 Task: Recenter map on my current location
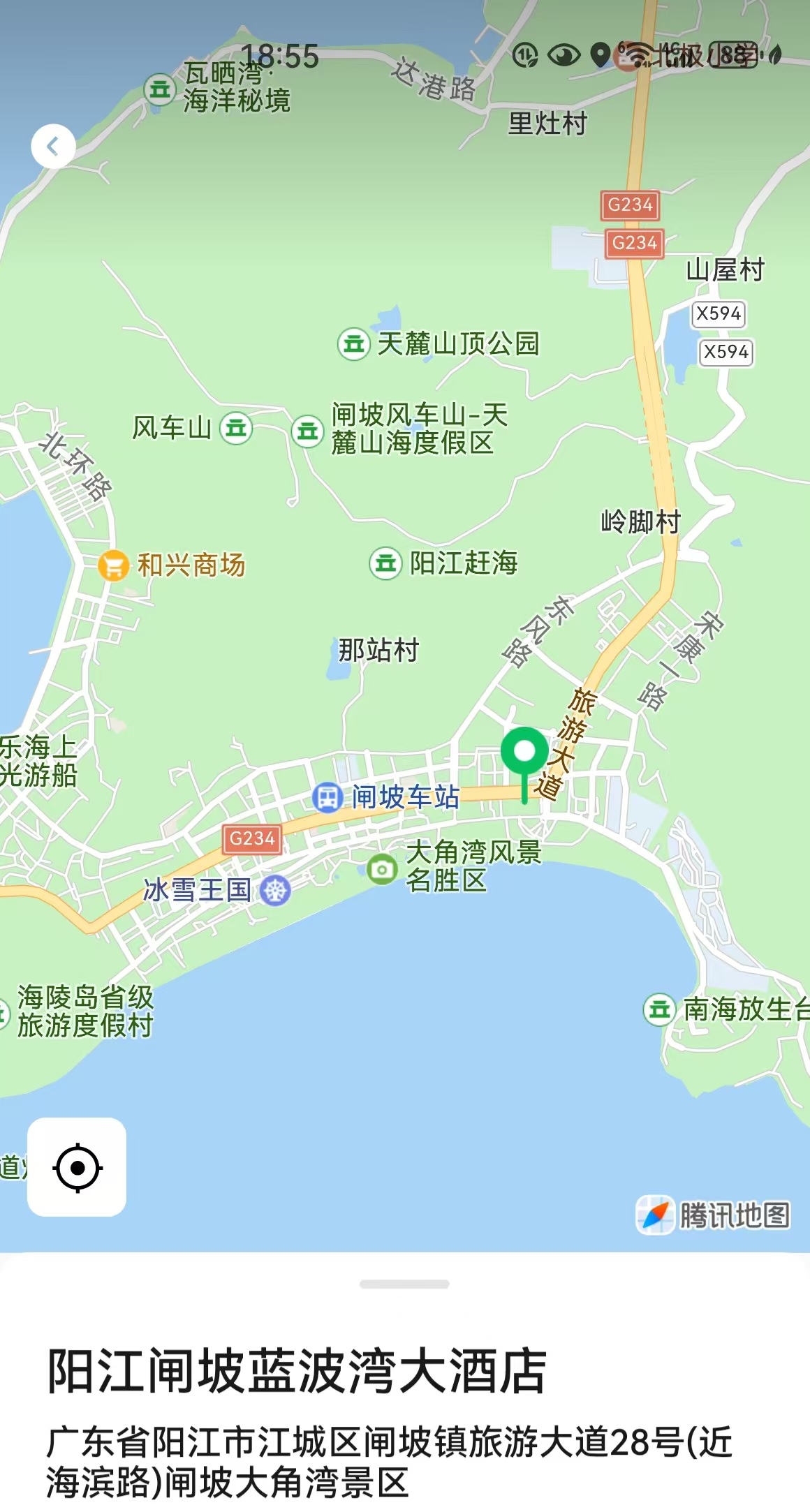(x=77, y=1167)
